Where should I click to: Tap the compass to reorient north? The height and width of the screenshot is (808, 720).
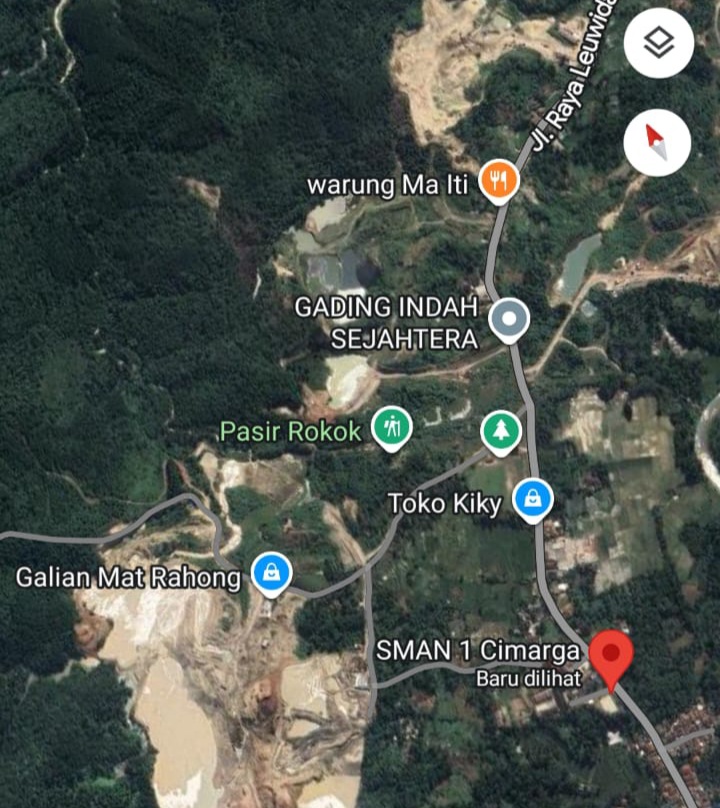coord(657,143)
